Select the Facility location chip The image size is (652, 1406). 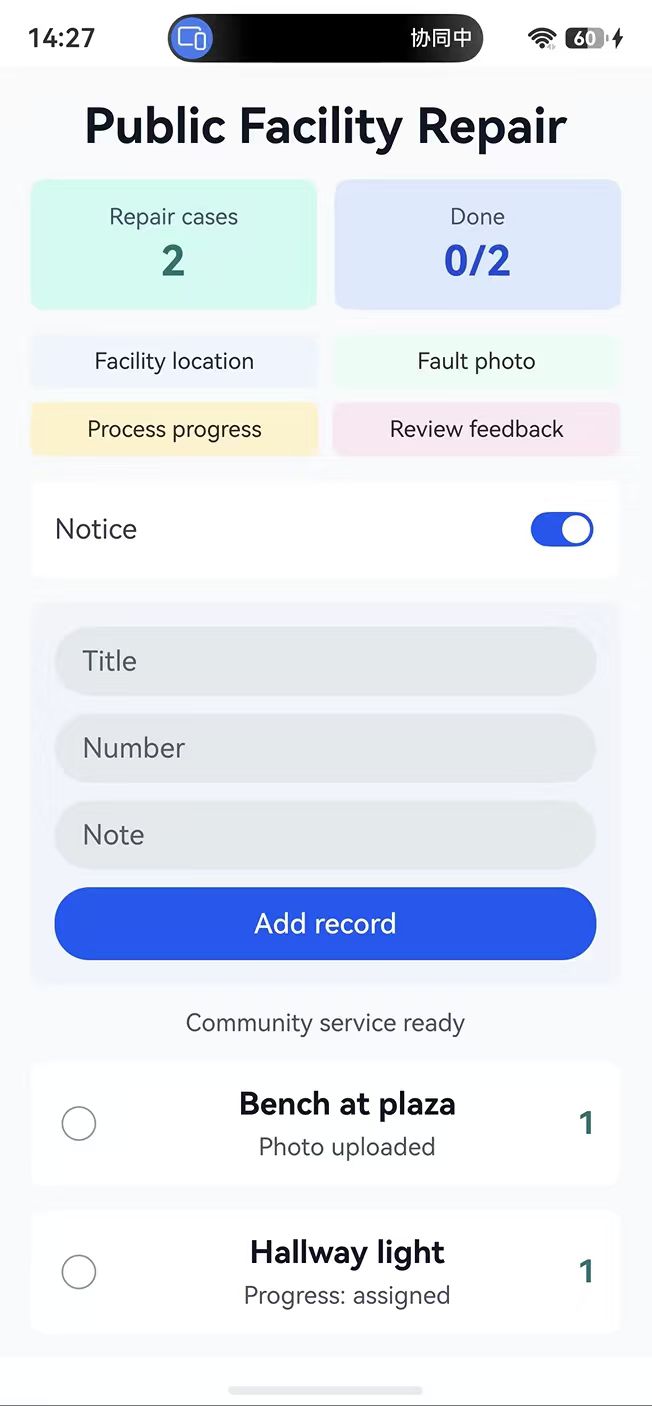point(174,361)
